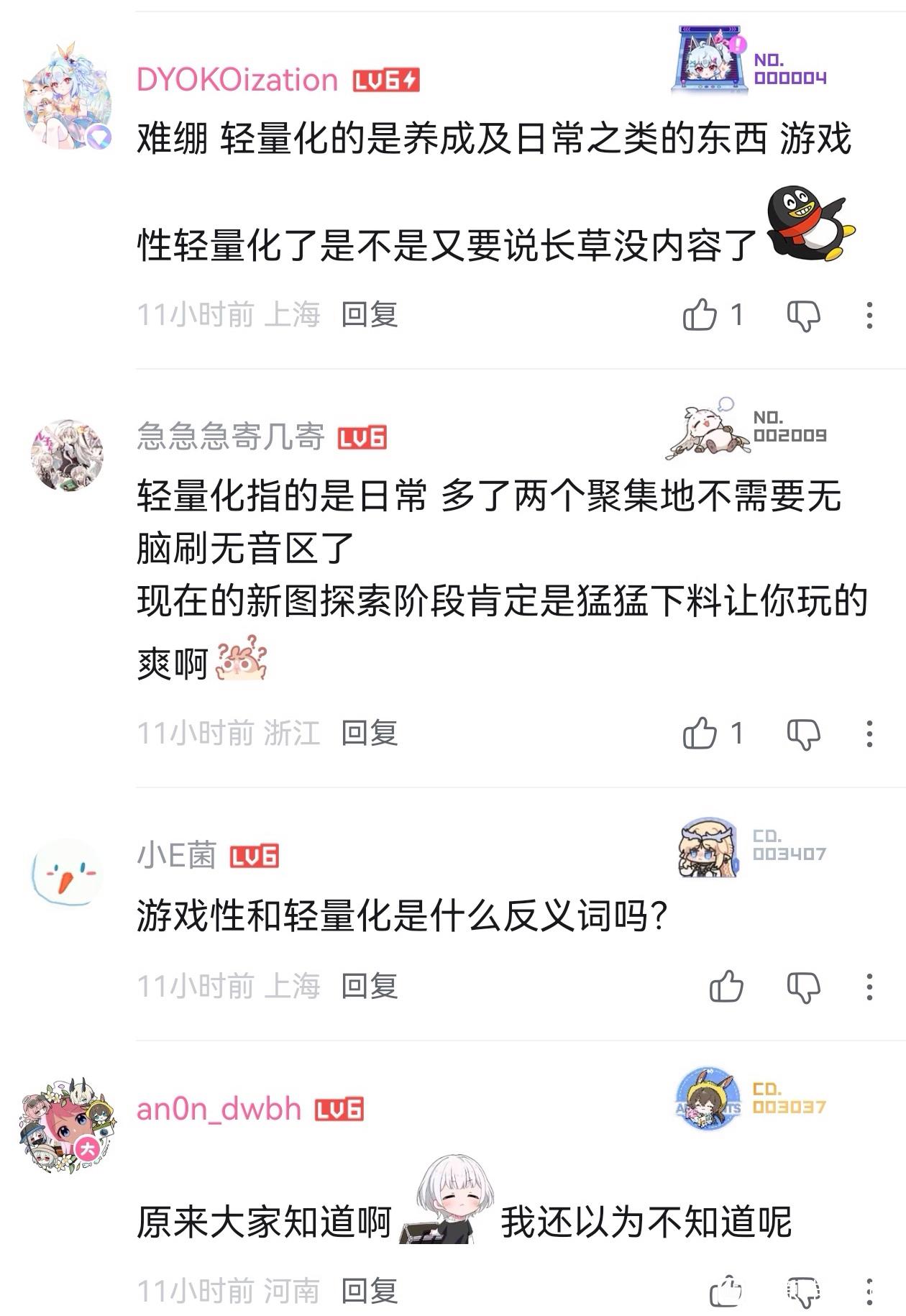Screen dimensions: 906x1316
Task: Reply to an0n_dwbh's comment
Action: tap(369, 1292)
